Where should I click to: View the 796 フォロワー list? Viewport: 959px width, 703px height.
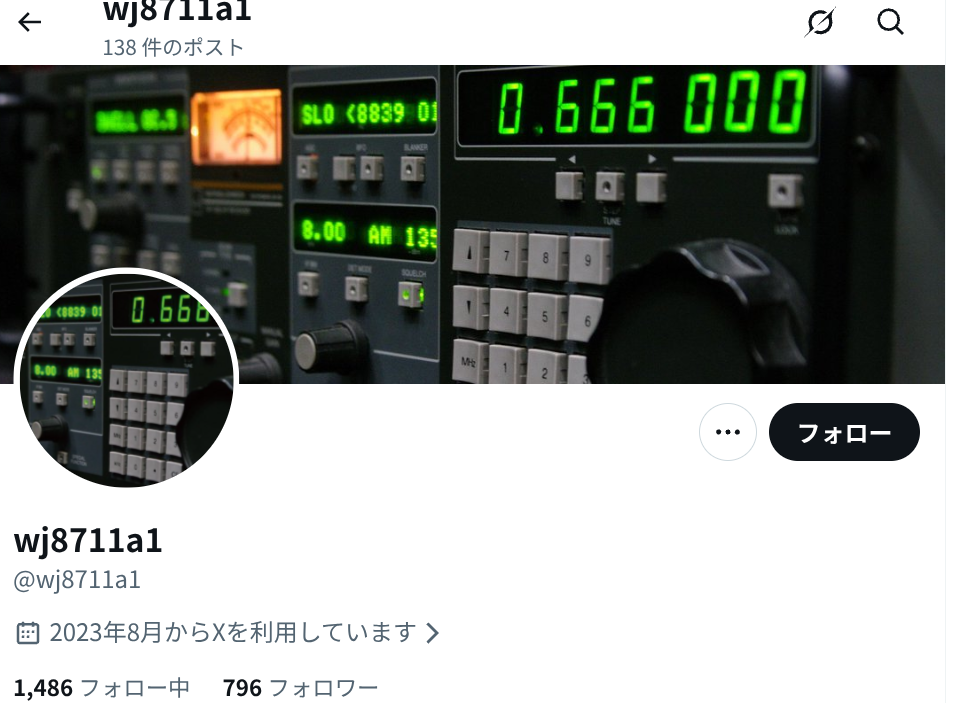pos(300,688)
